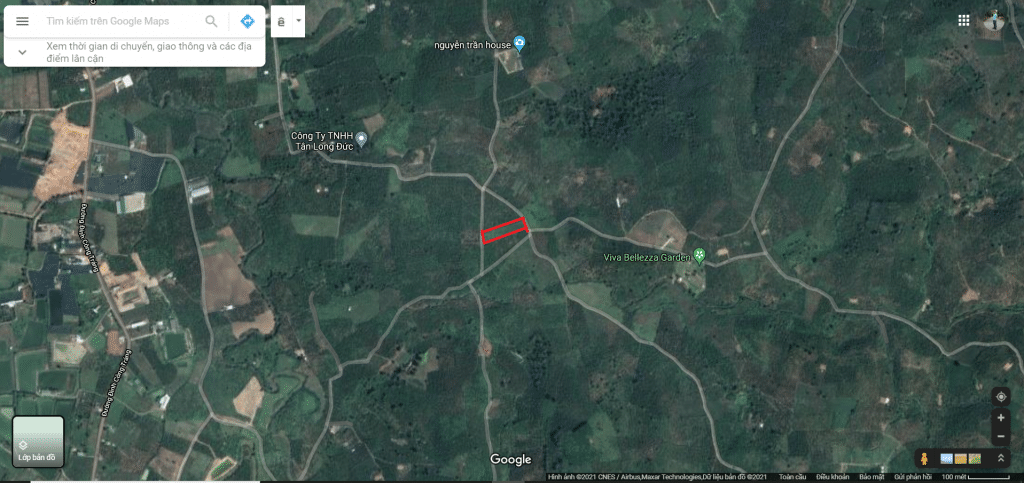Open directions with the blue diamond icon
1024x483 pixels.
[x=247, y=21]
